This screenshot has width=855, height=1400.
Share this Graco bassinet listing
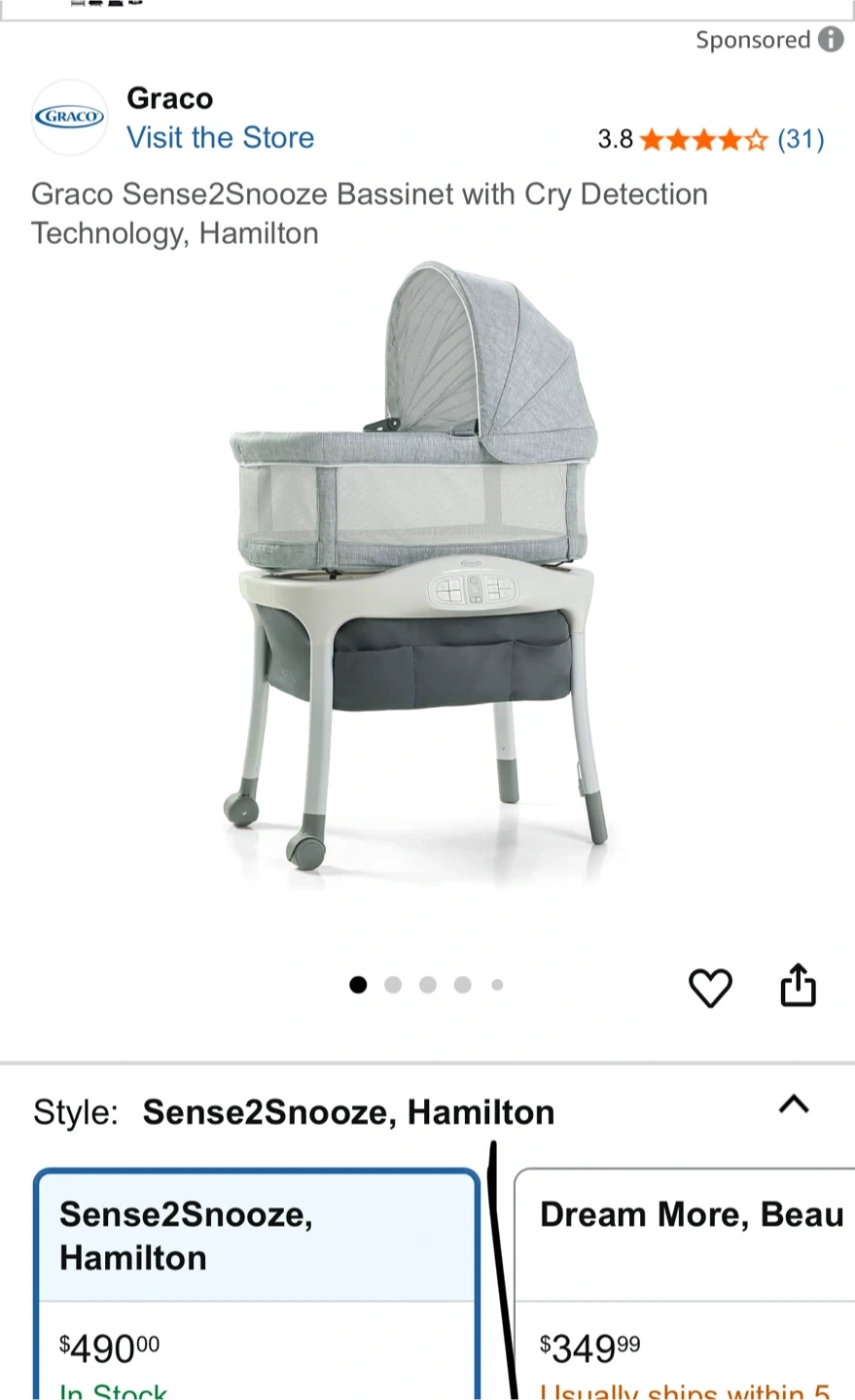click(x=798, y=986)
